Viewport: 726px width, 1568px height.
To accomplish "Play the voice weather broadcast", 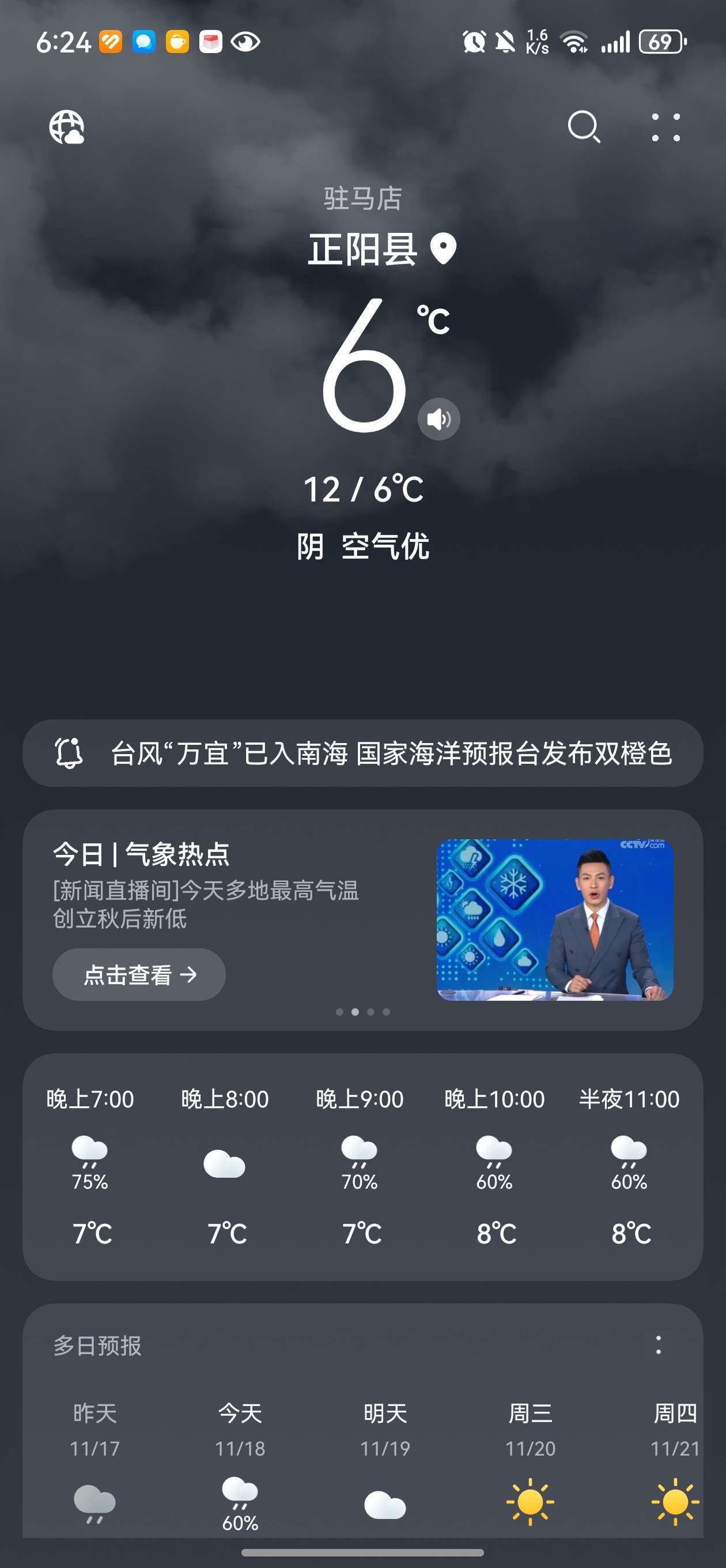I will pyautogui.click(x=438, y=419).
